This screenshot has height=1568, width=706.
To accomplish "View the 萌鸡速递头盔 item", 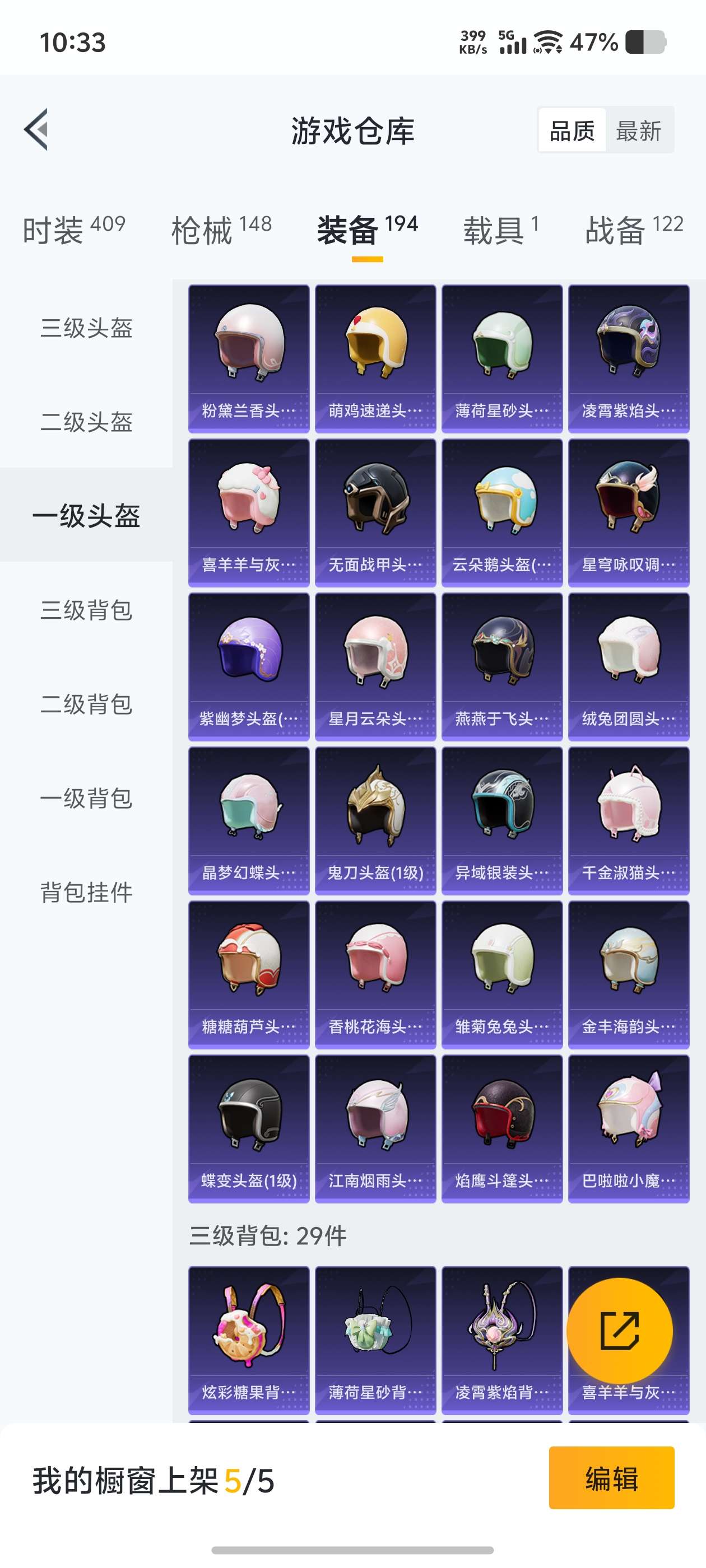I will point(375,358).
